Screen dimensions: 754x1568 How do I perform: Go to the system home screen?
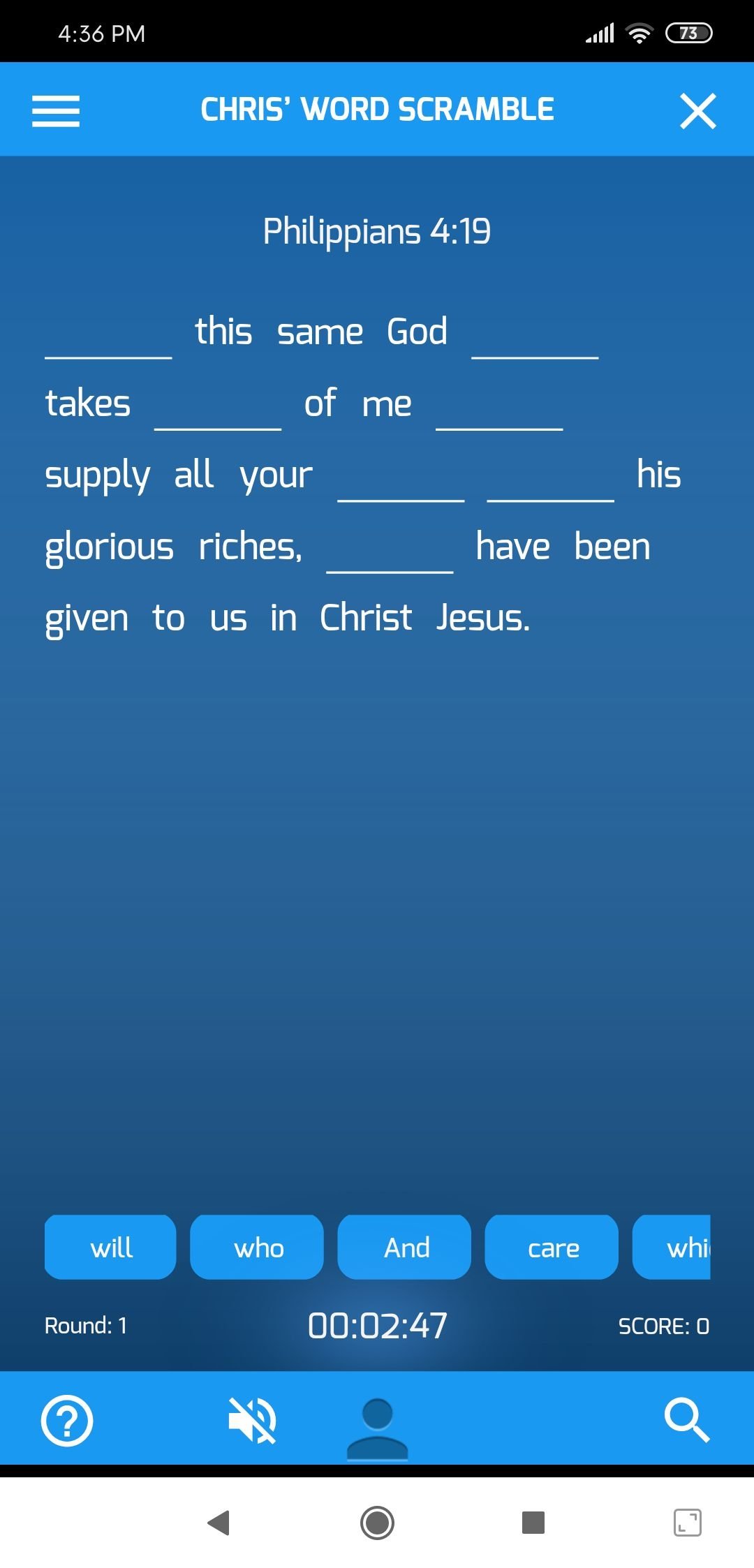click(377, 1523)
